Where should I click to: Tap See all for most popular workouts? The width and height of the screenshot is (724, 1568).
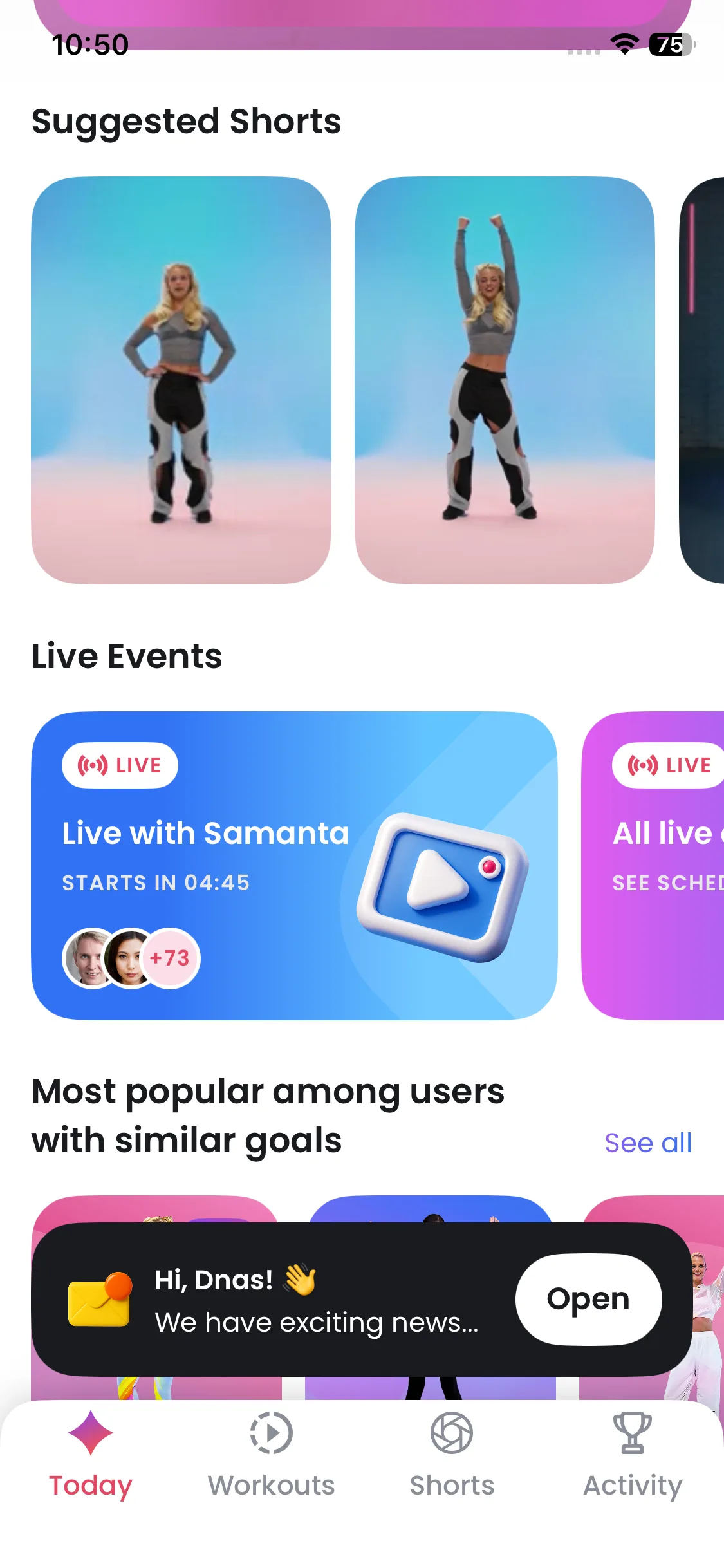coord(647,1143)
